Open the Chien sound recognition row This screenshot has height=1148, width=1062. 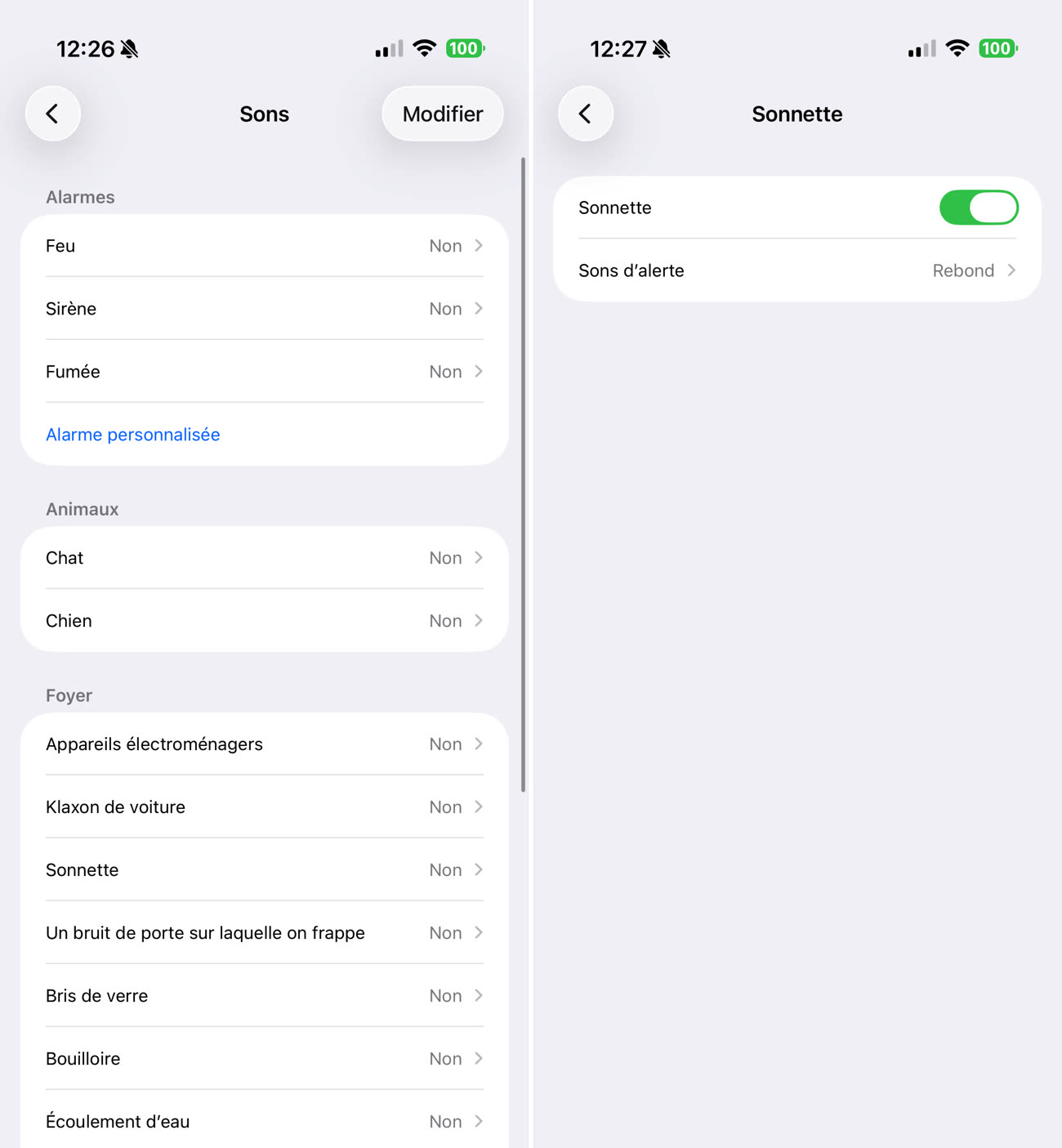264,621
